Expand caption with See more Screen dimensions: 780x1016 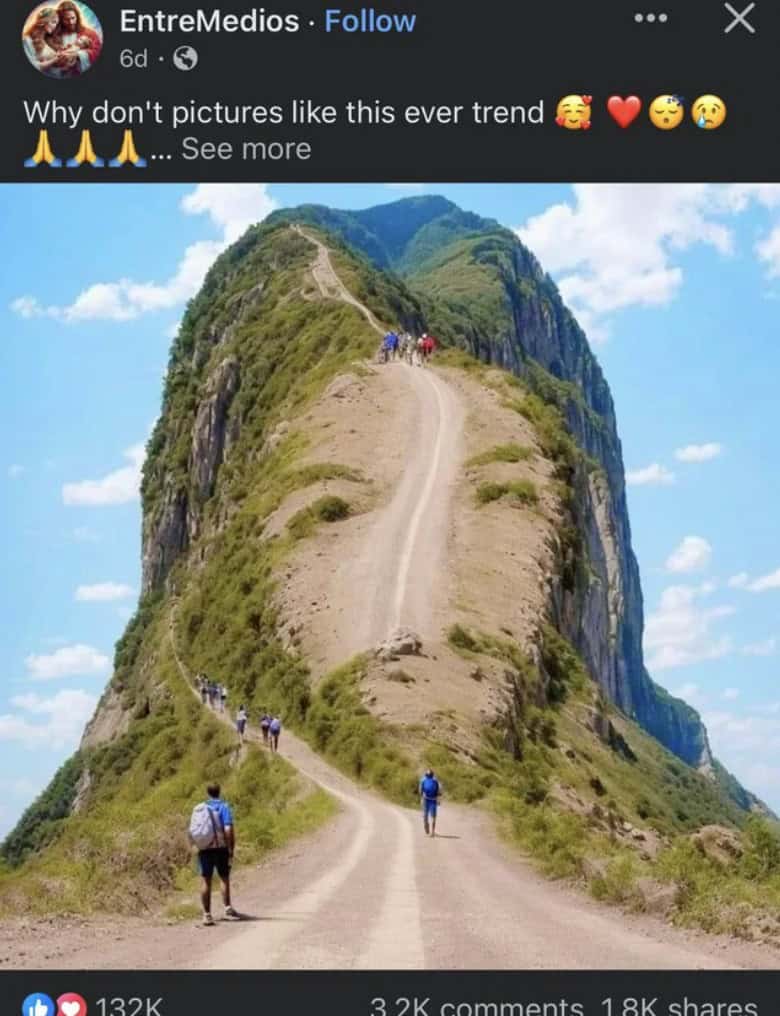pyautogui.click(x=246, y=149)
